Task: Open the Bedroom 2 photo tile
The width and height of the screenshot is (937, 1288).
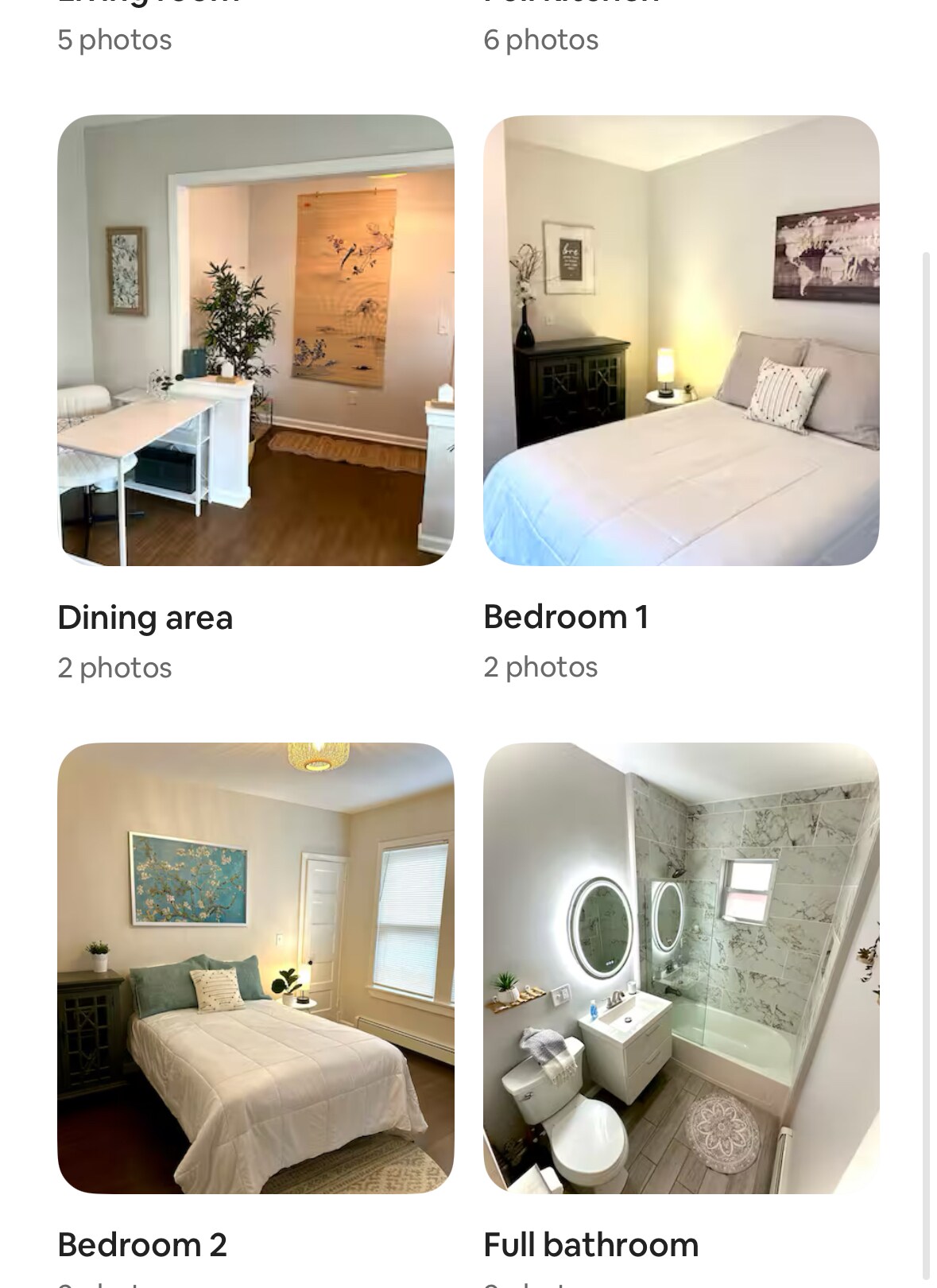Action: (255, 968)
